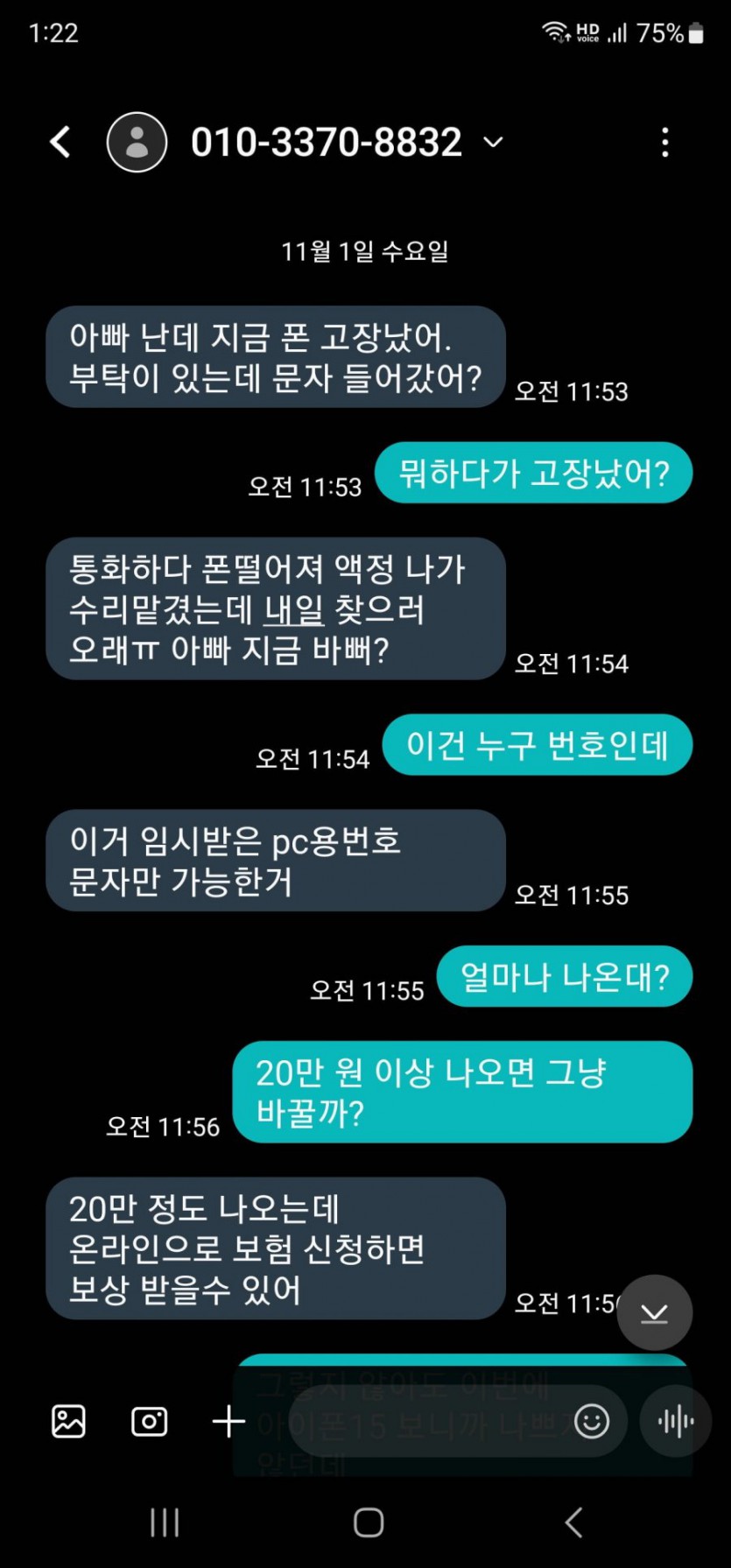Open the plus attachment menu
Screen dimensions: 731x1568
(x=228, y=1421)
